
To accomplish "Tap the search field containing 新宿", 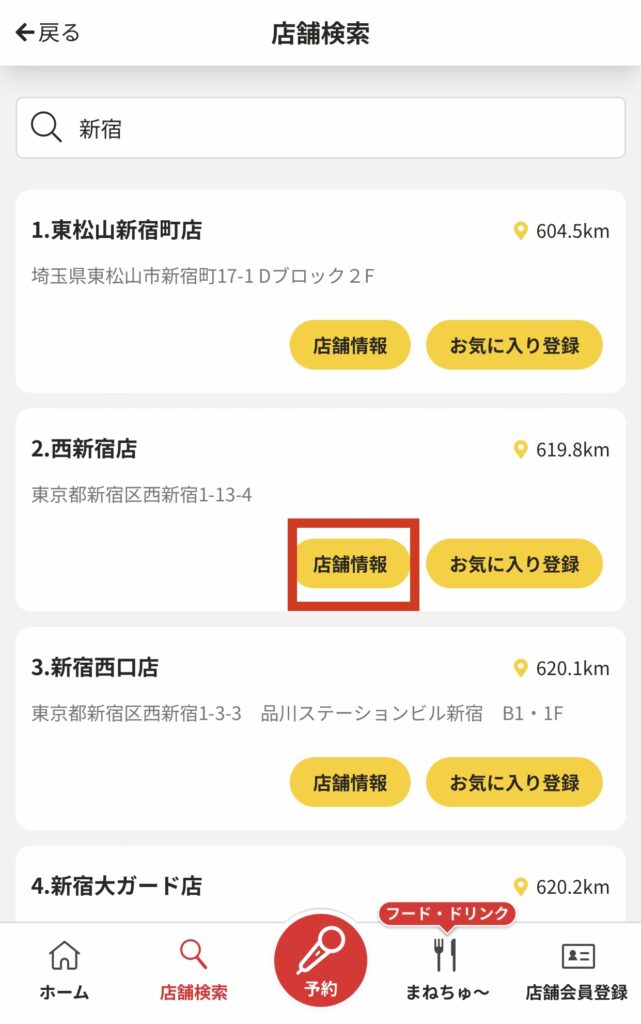I will (x=320, y=128).
